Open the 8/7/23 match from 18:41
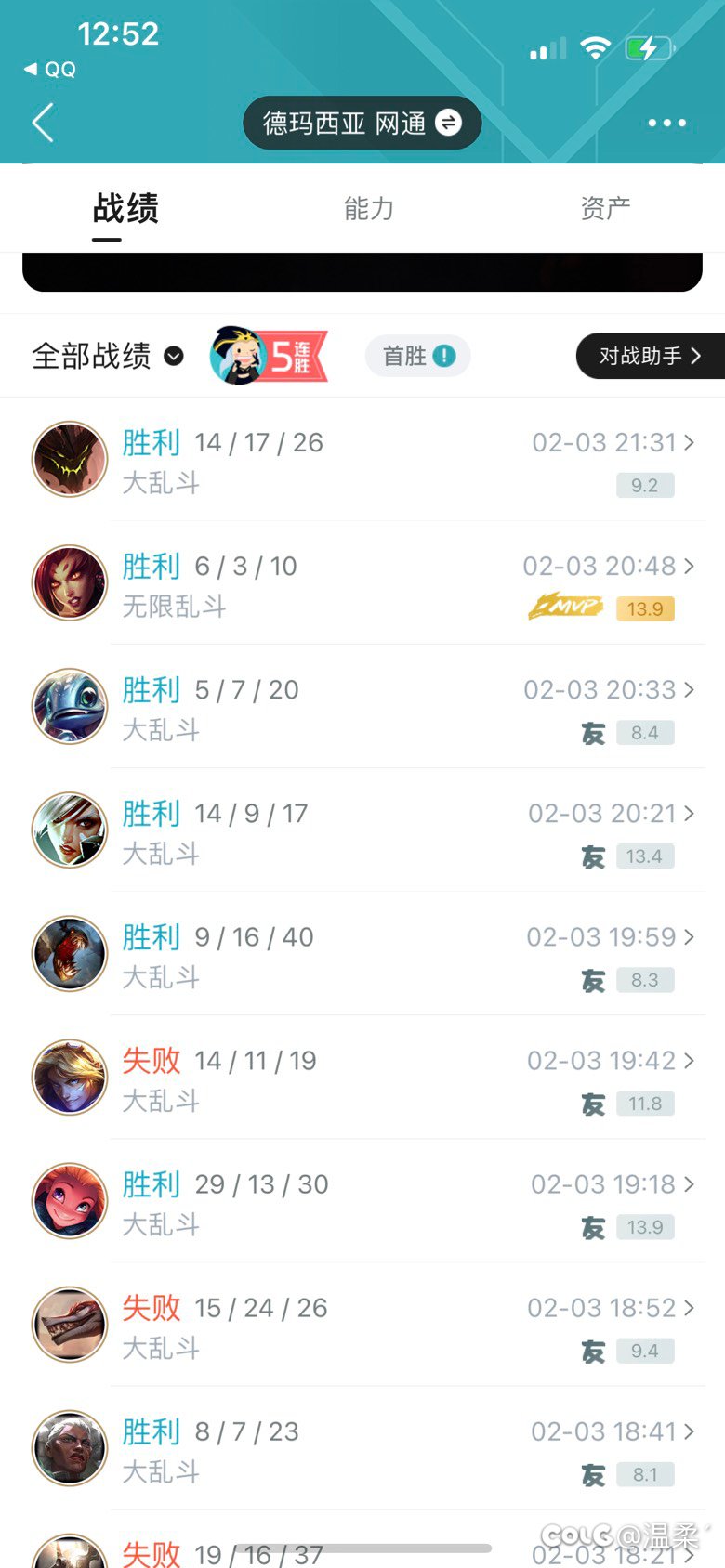 coord(362,1449)
